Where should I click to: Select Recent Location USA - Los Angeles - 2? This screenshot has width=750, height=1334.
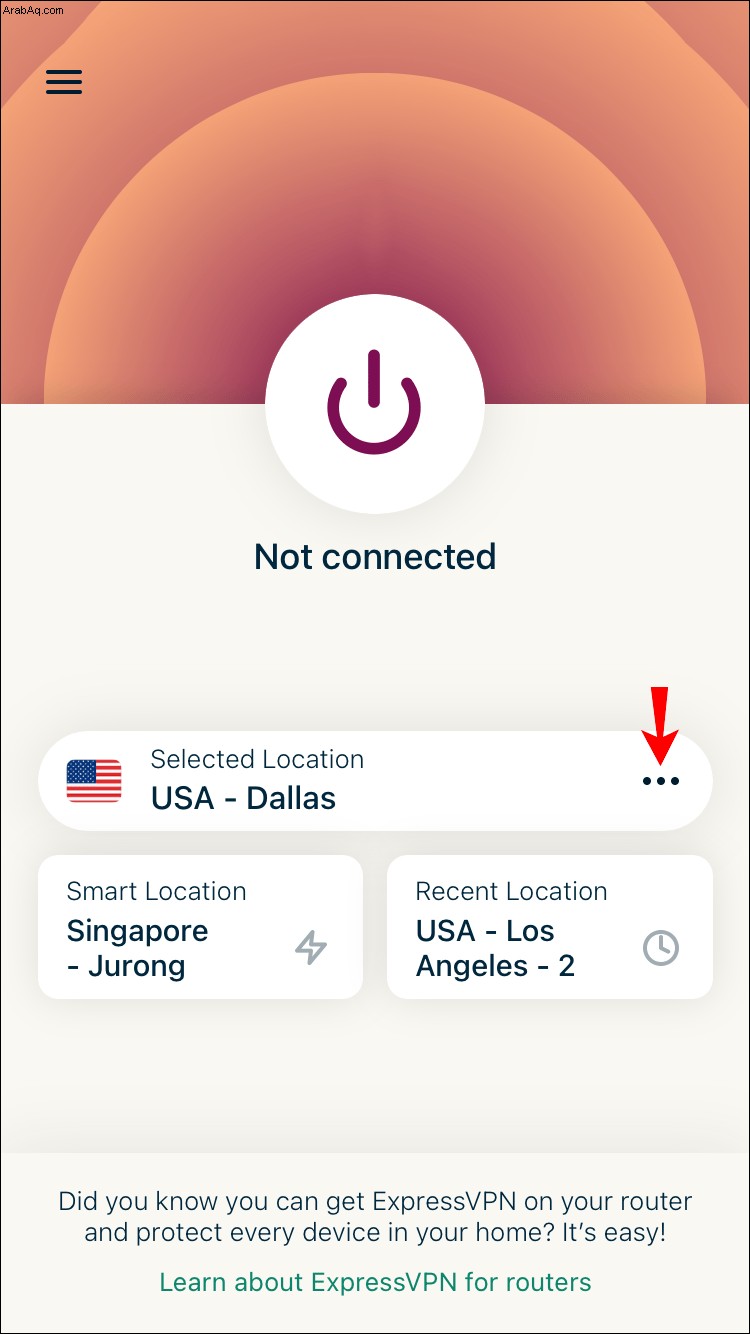[549, 927]
